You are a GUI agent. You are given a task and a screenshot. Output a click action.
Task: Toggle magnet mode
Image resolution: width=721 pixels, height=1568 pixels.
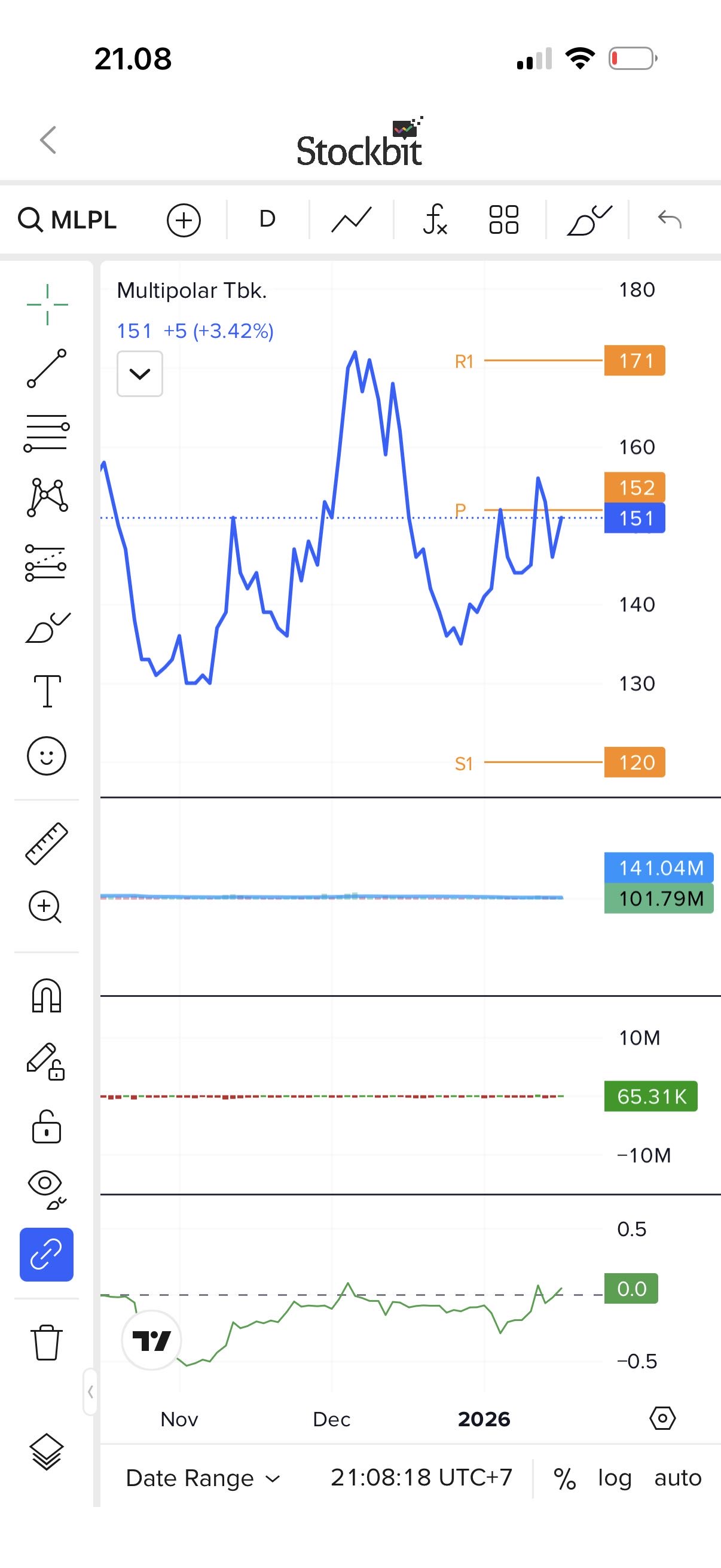[47, 996]
